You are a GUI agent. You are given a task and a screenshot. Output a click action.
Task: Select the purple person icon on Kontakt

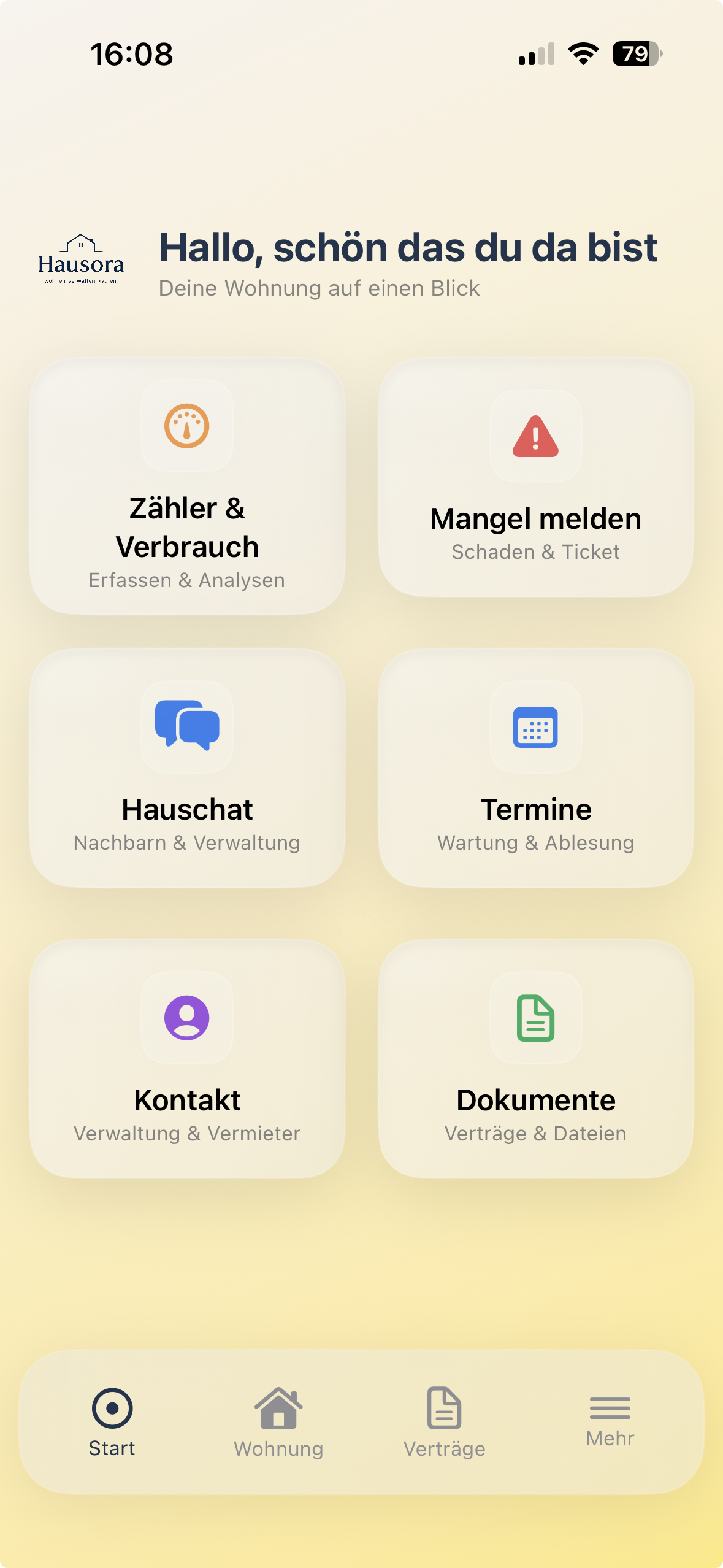coord(186,1018)
